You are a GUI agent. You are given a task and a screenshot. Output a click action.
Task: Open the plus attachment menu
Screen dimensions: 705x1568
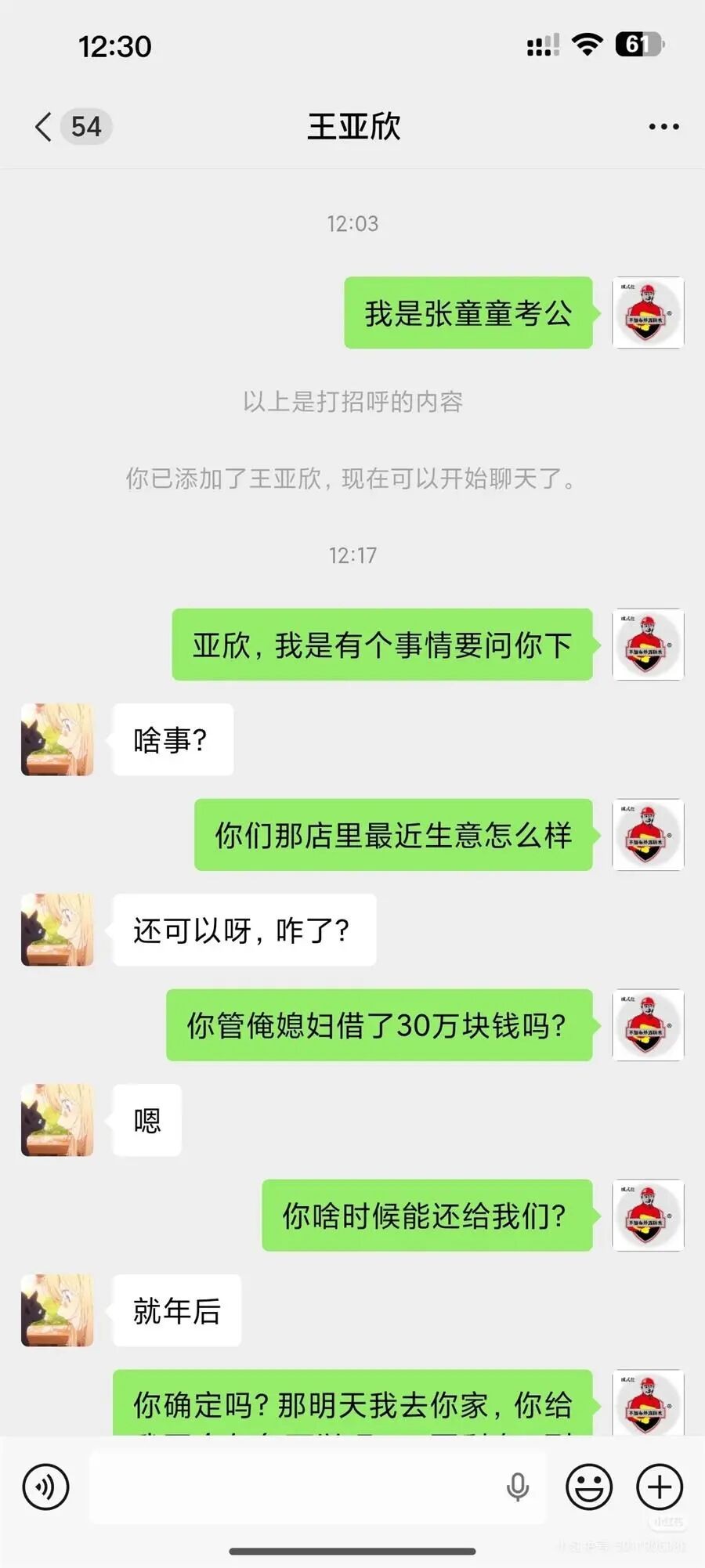coord(659,1487)
